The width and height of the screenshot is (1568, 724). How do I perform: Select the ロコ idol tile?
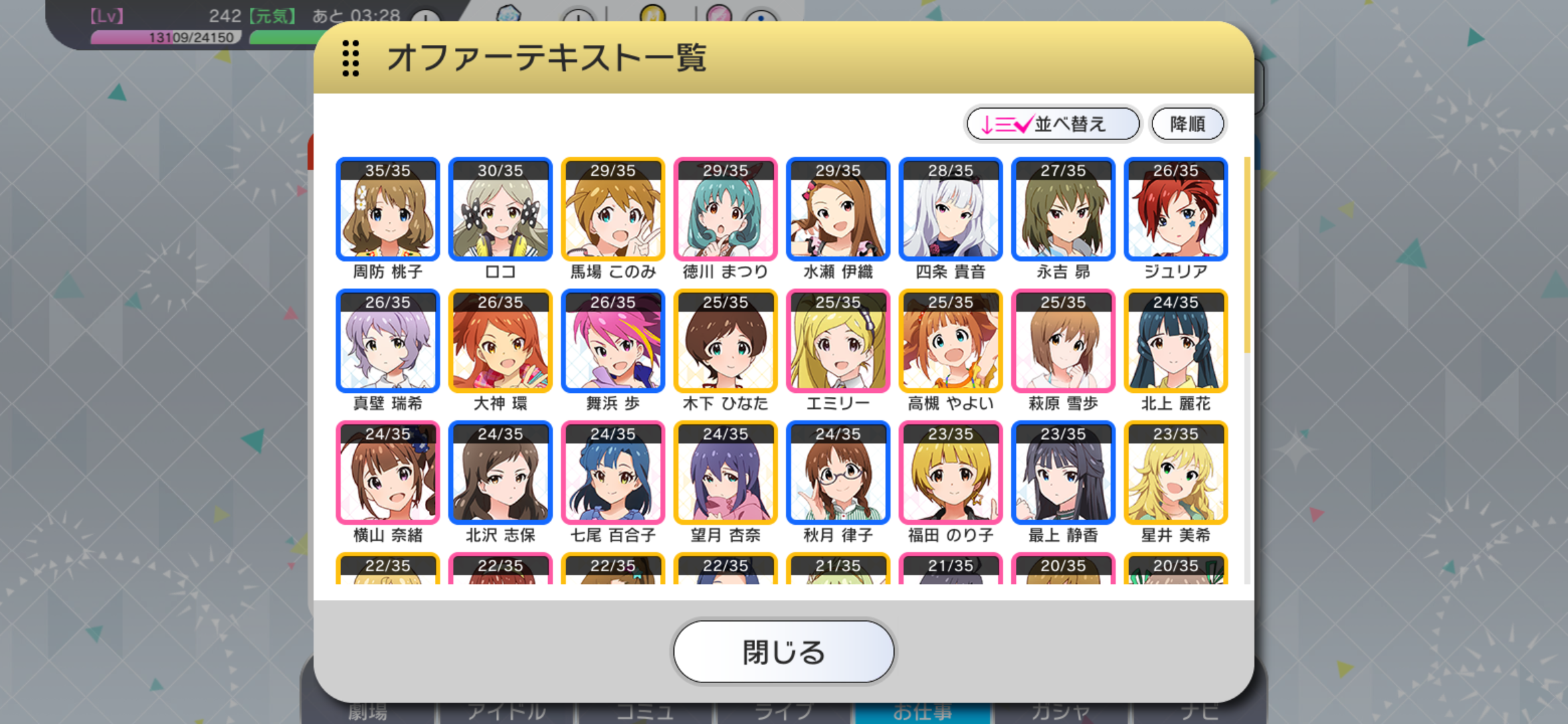[501, 210]
